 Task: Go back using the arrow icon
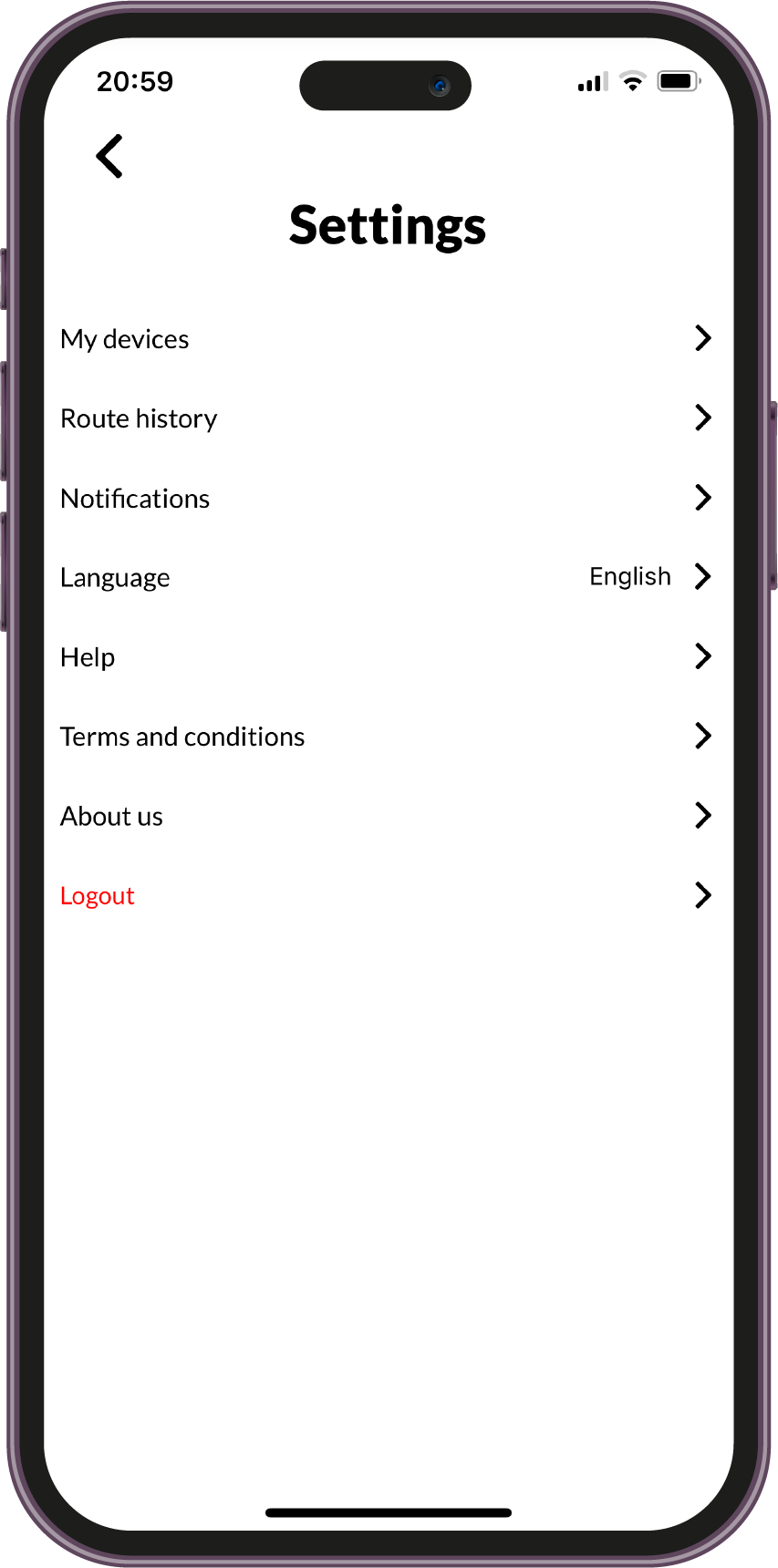click(x=109, y=156)
